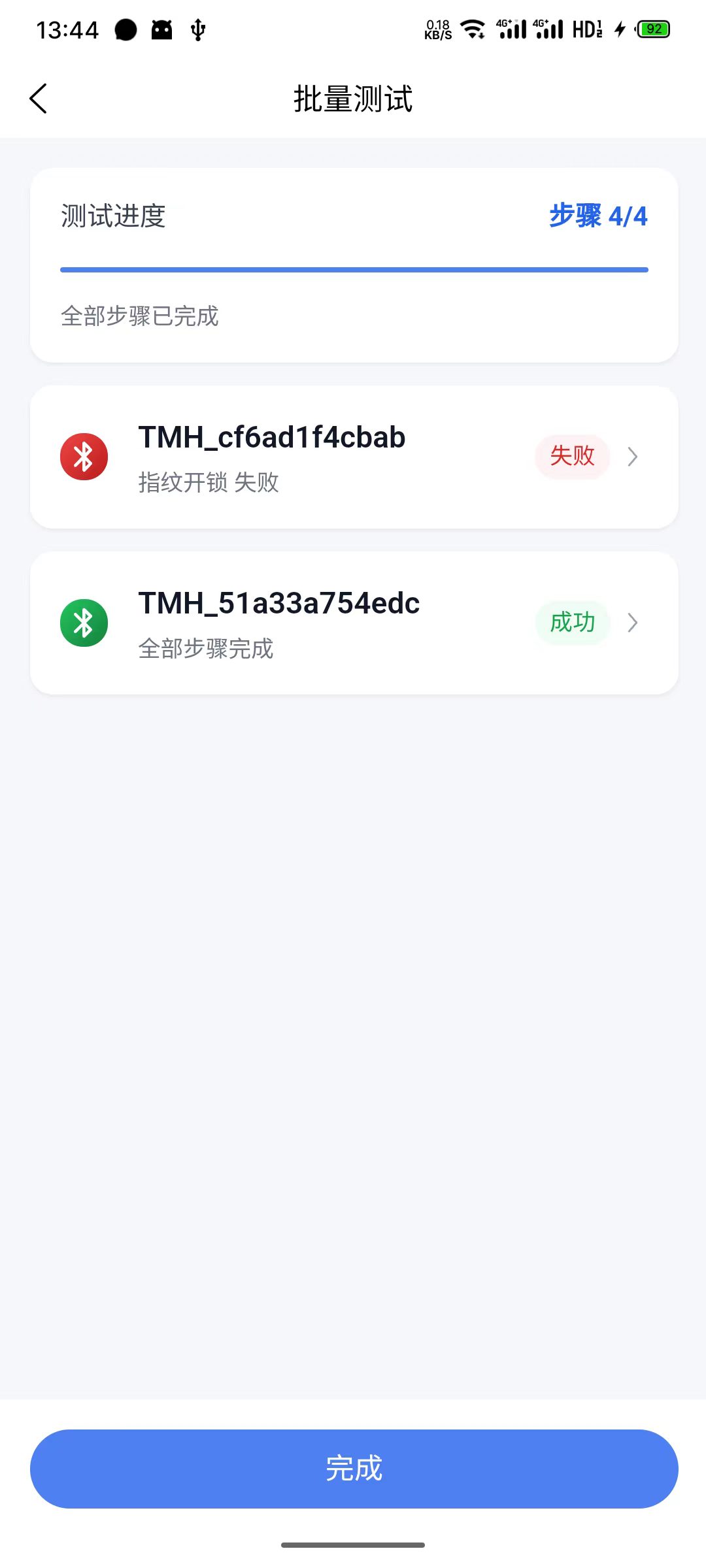The height and width of the screenshot is (1568, 706).
Task: Tap the 4G+ signal indicator
Action: click(x=511, y=29)
